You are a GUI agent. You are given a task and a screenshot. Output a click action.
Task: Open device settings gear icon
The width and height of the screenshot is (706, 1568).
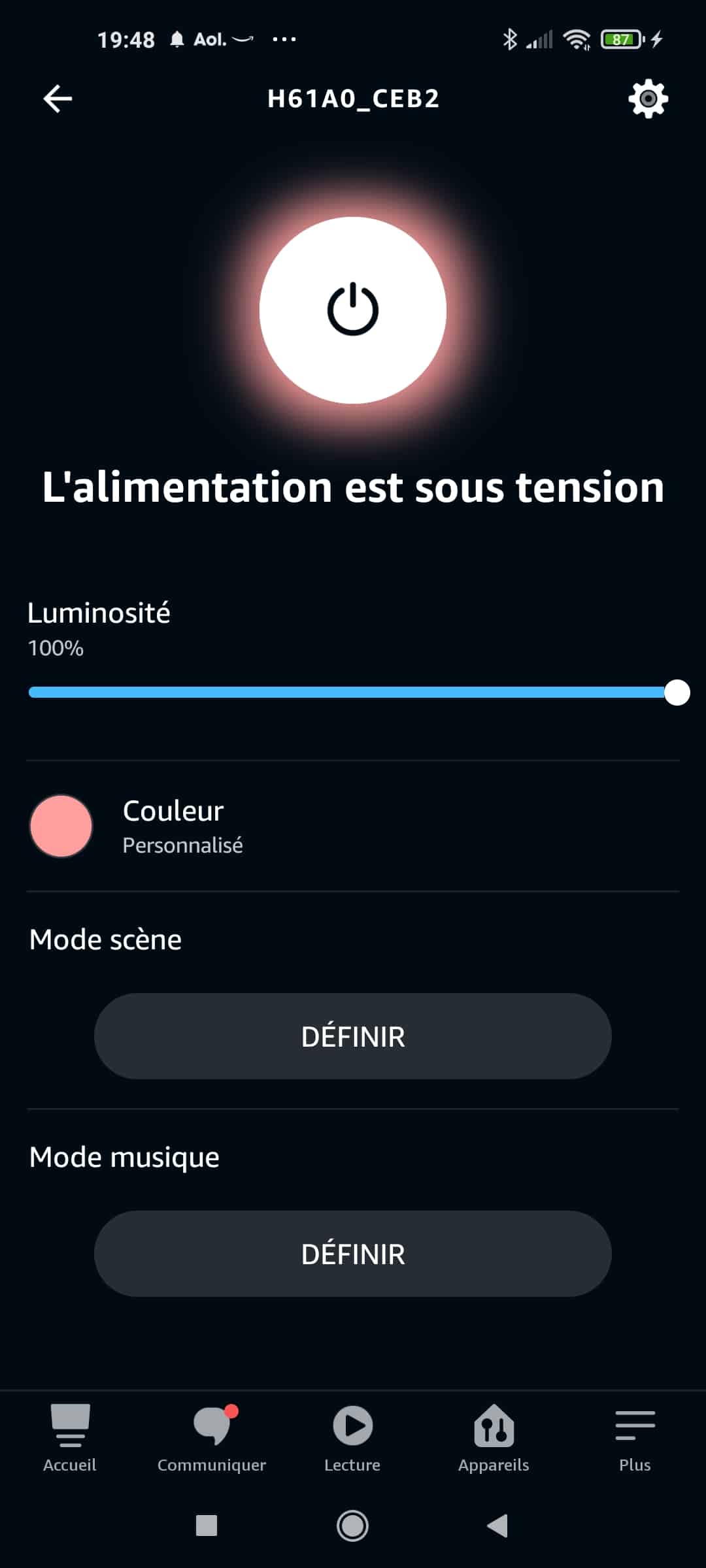(x=648, y=99)
